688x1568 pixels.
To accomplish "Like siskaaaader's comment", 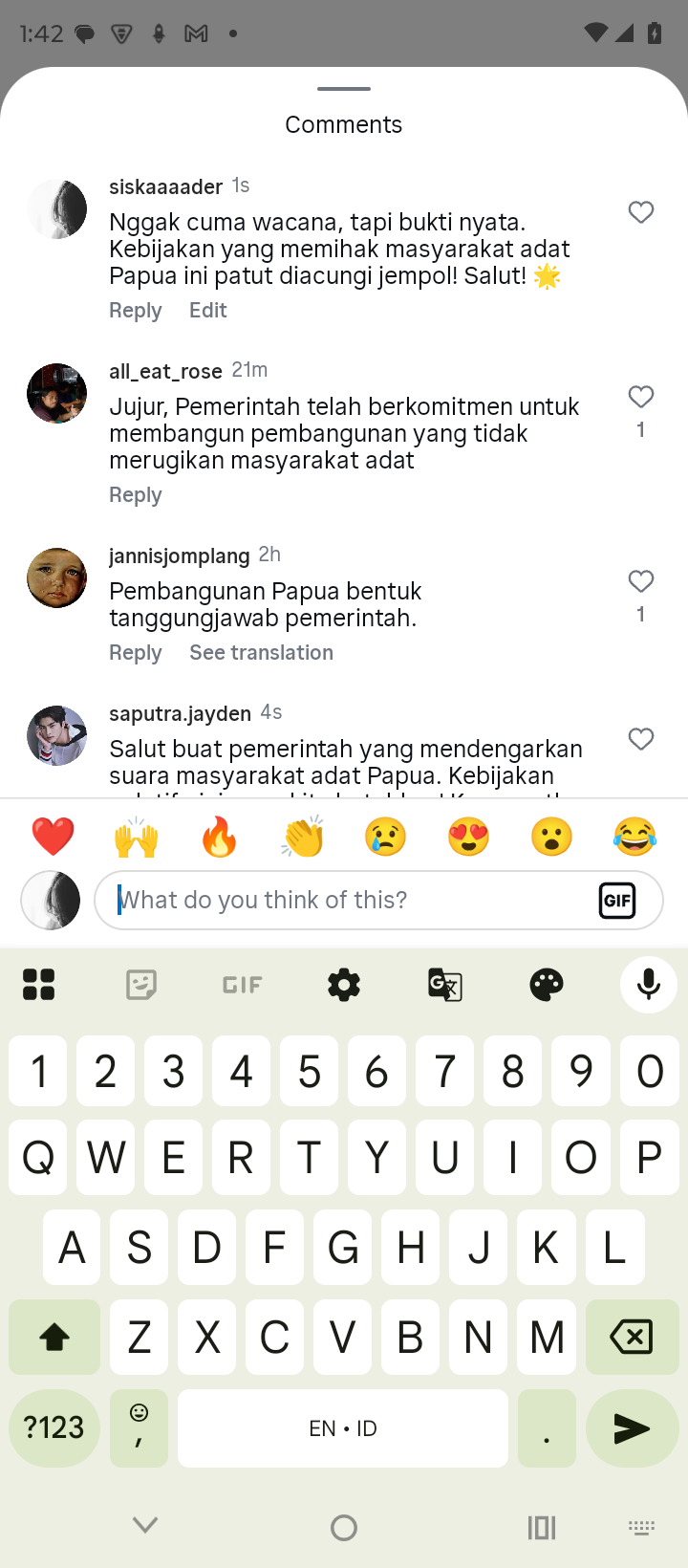I will pyautogui.click(x=641, y=212).
